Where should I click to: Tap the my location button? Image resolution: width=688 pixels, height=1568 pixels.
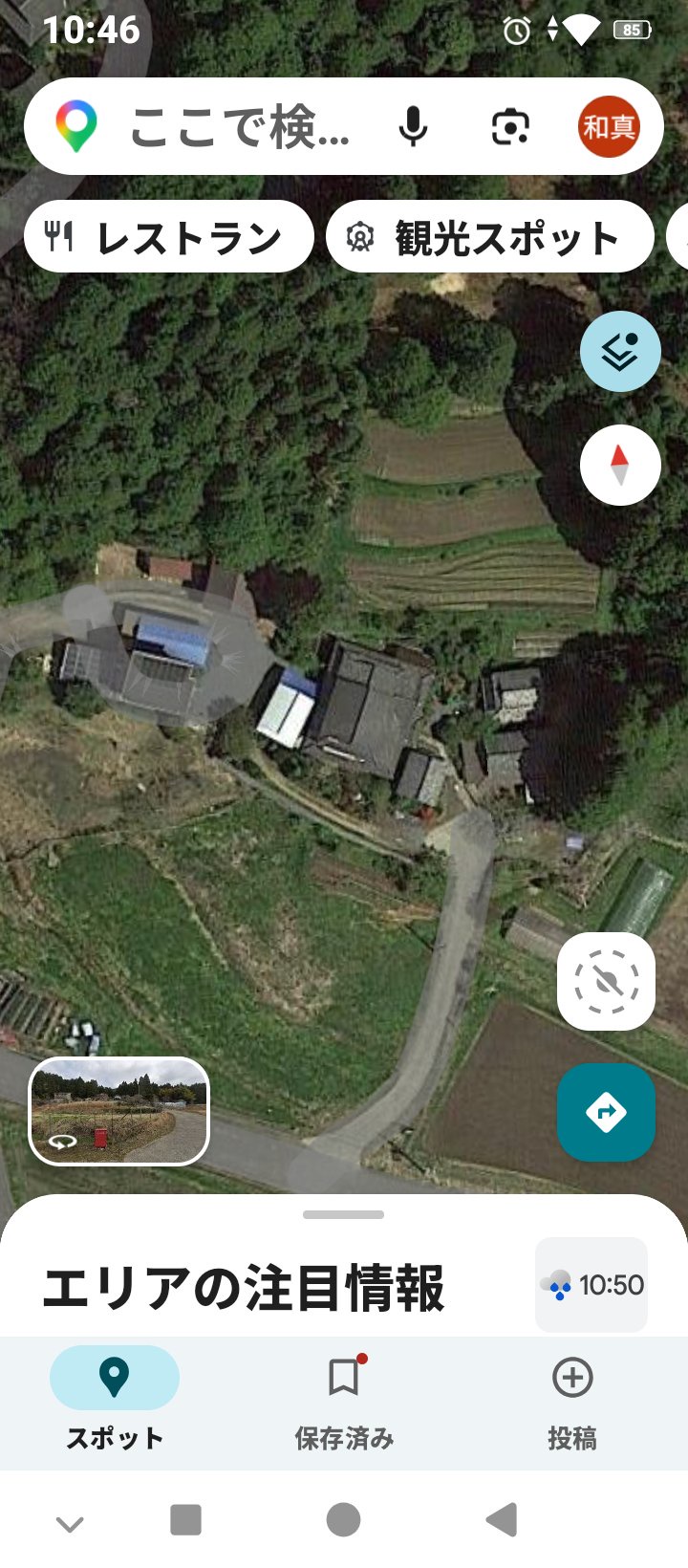coord(606,981)
